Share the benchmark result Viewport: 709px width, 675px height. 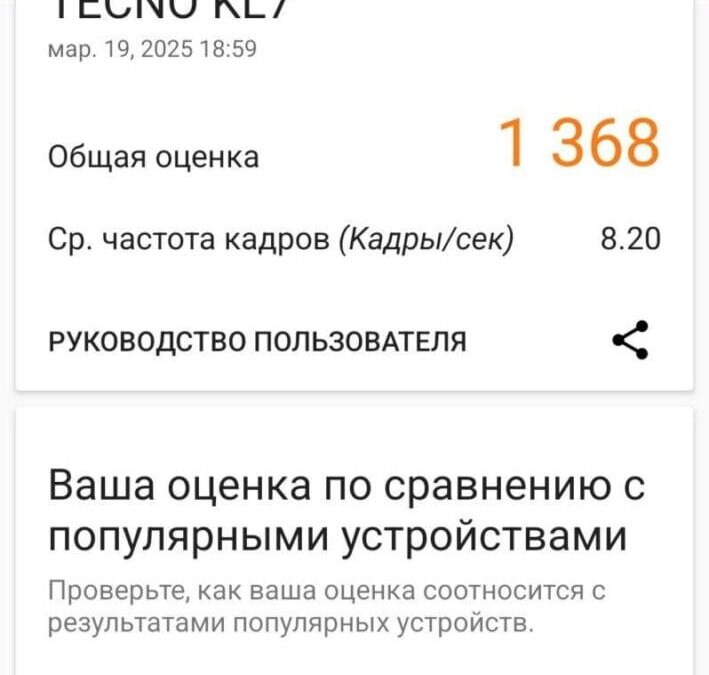(631, 340)
